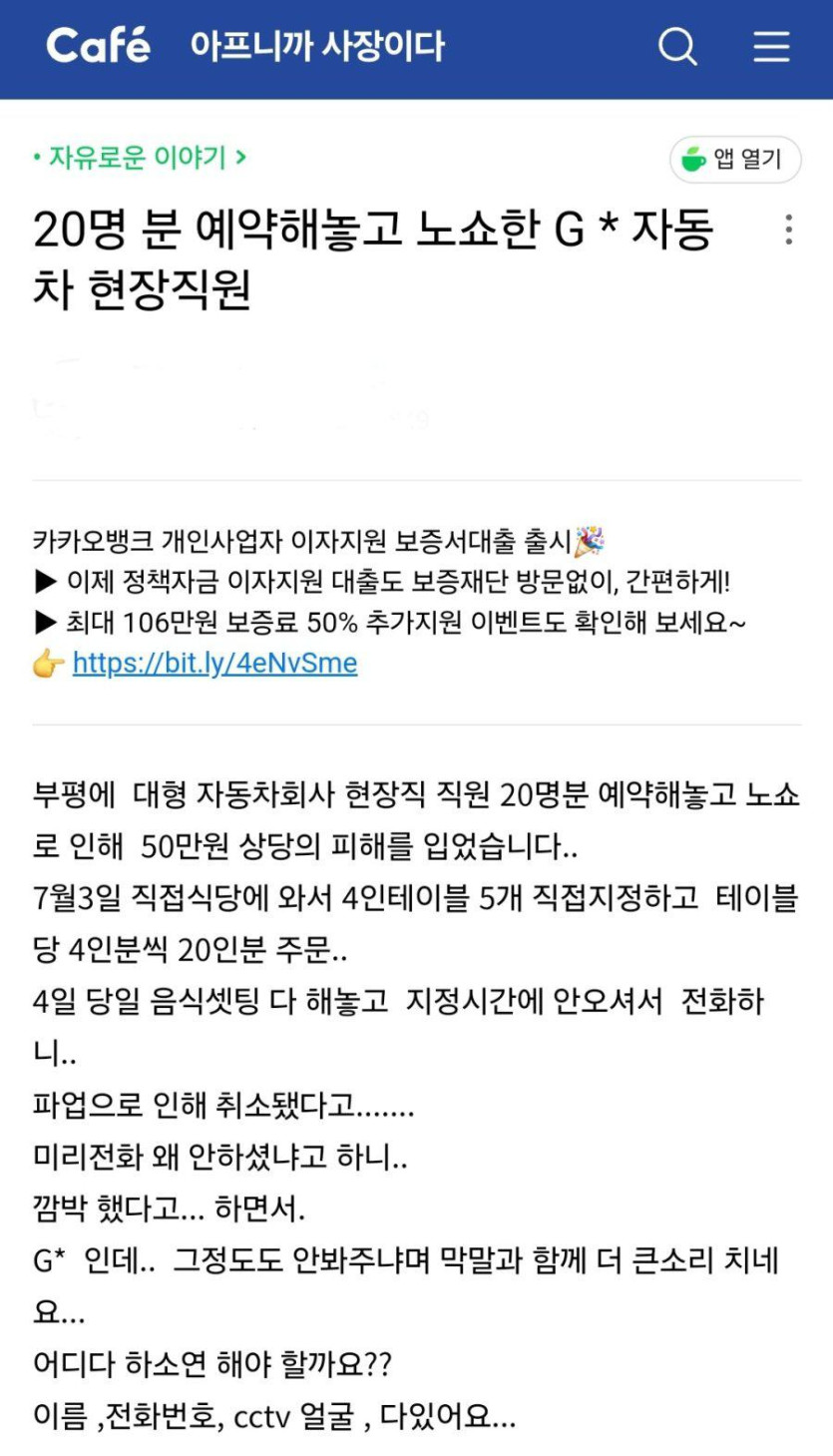
Task: Tap the 앱 열기 button
Action: click(x=735, y=160)
